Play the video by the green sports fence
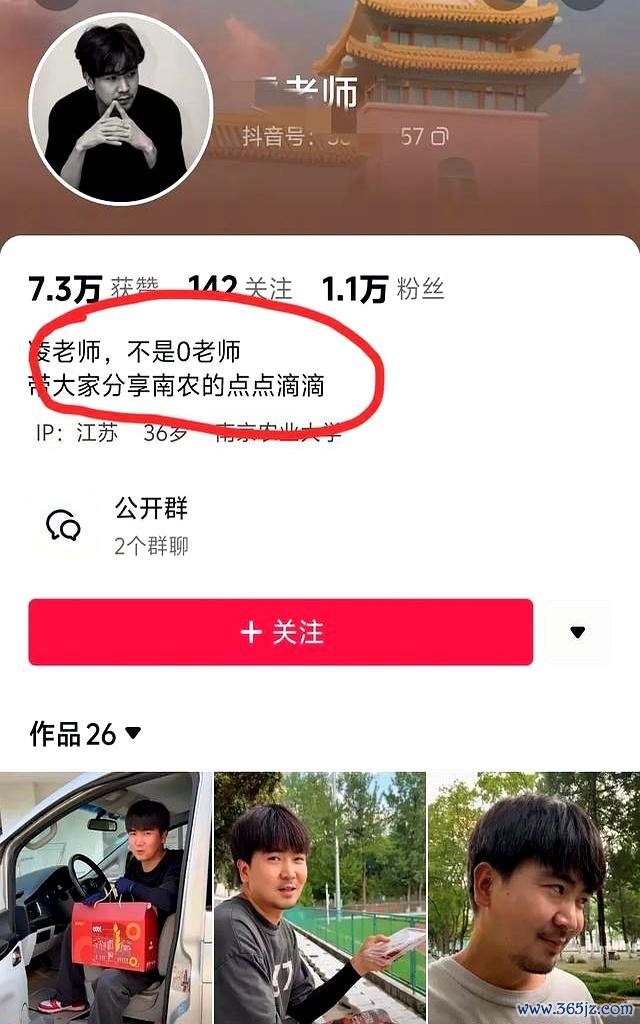Image resolution: width=640 pixels, height=1024 pixels. 319,896
